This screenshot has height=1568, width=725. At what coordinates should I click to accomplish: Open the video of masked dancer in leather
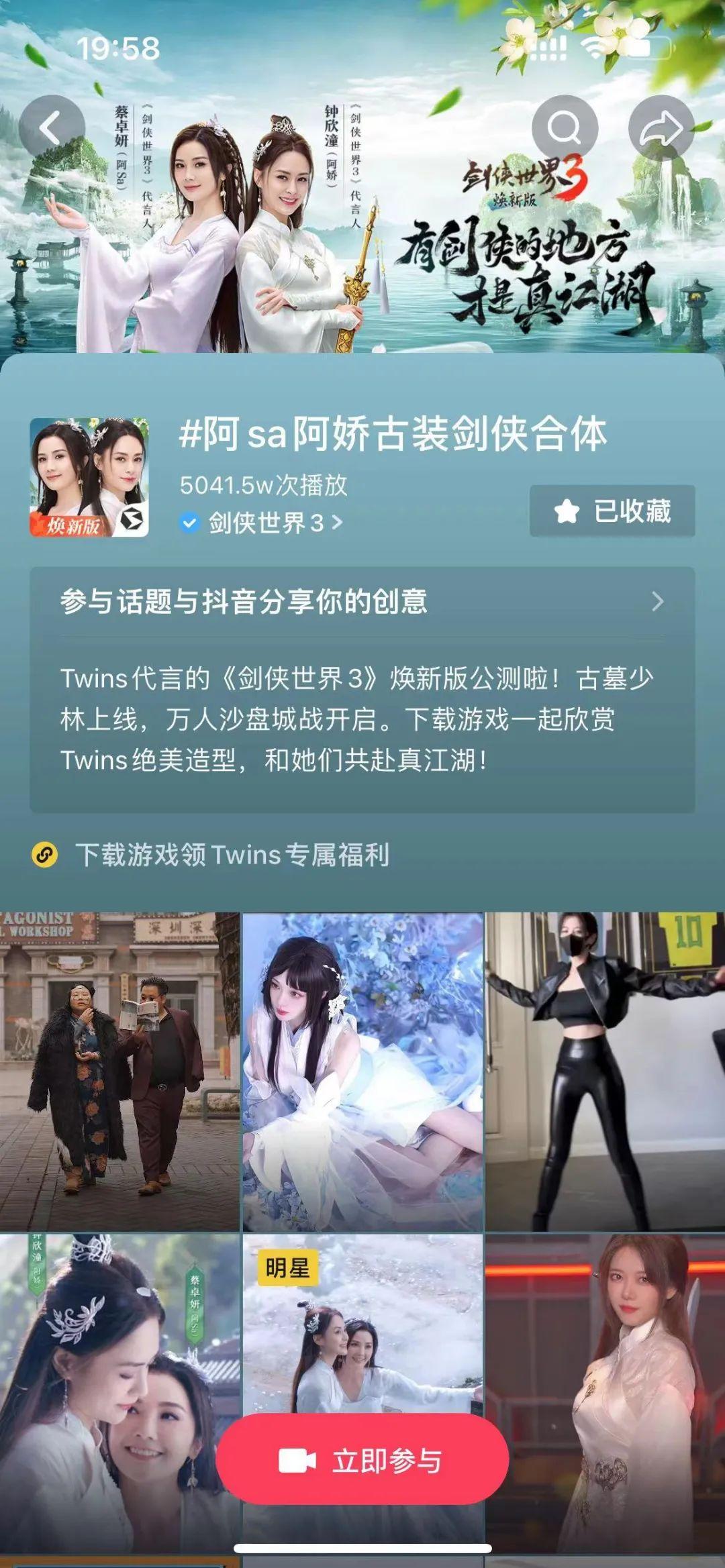click(x=605, y=1071)
